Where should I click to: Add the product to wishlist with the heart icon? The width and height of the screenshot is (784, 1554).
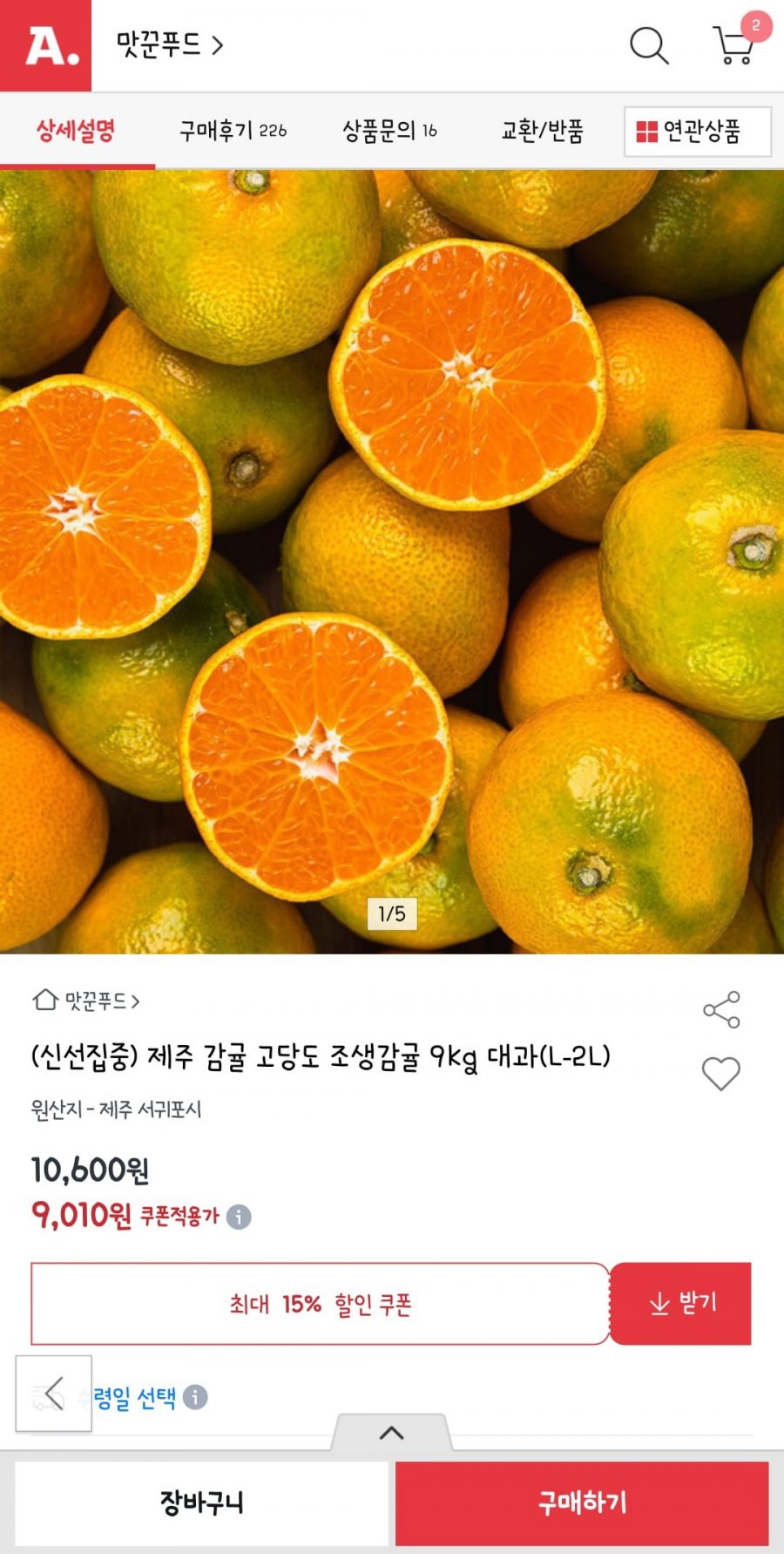click(x=721, y=1073)
